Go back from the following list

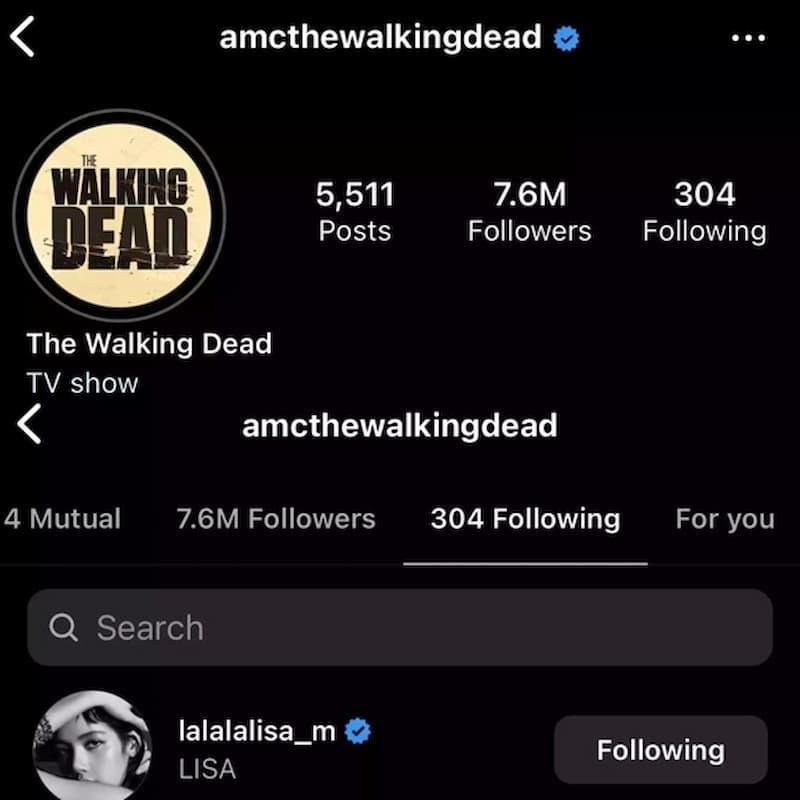[30, 425]
